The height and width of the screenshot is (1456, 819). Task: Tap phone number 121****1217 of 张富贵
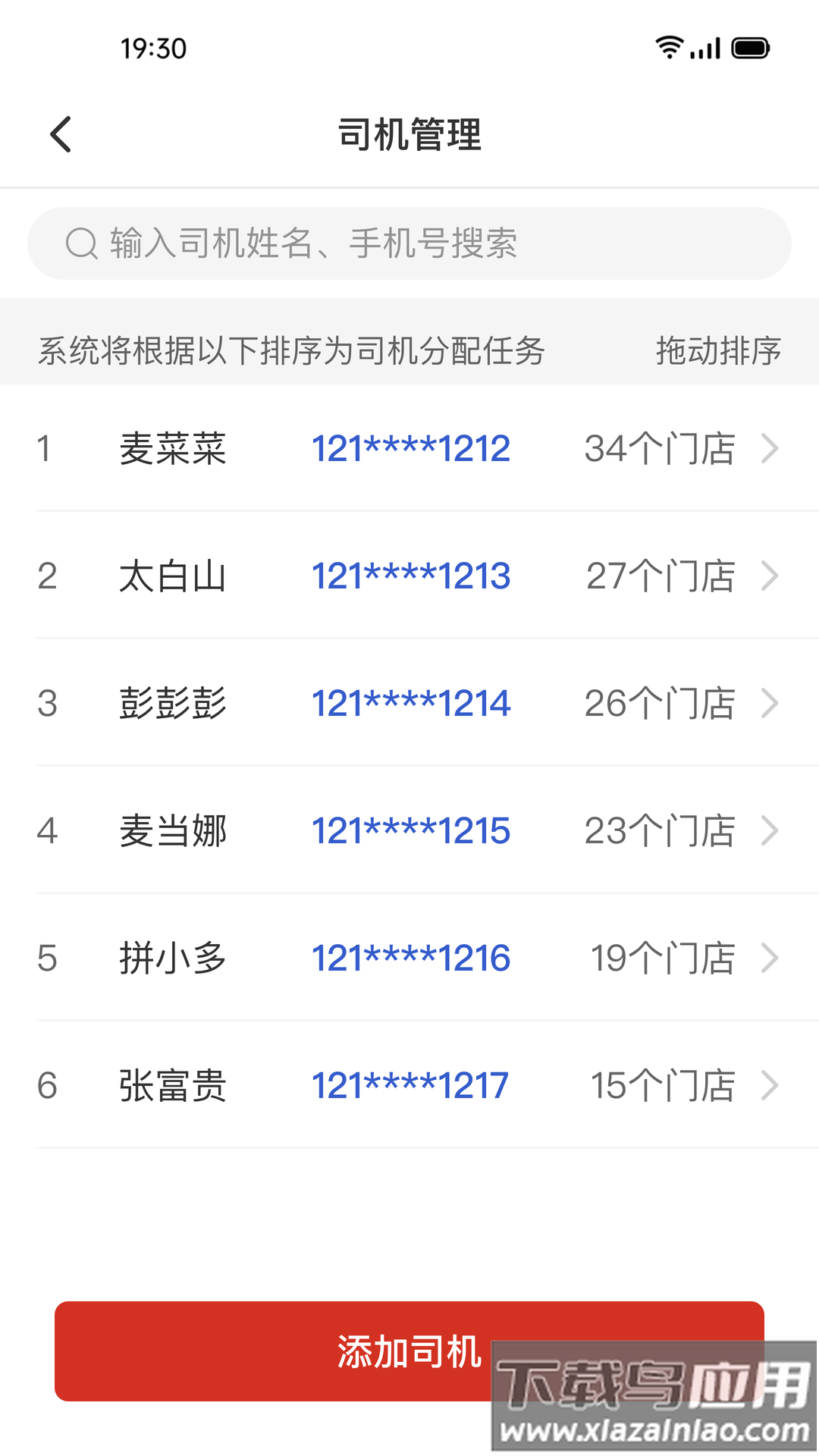point(410,1086)
